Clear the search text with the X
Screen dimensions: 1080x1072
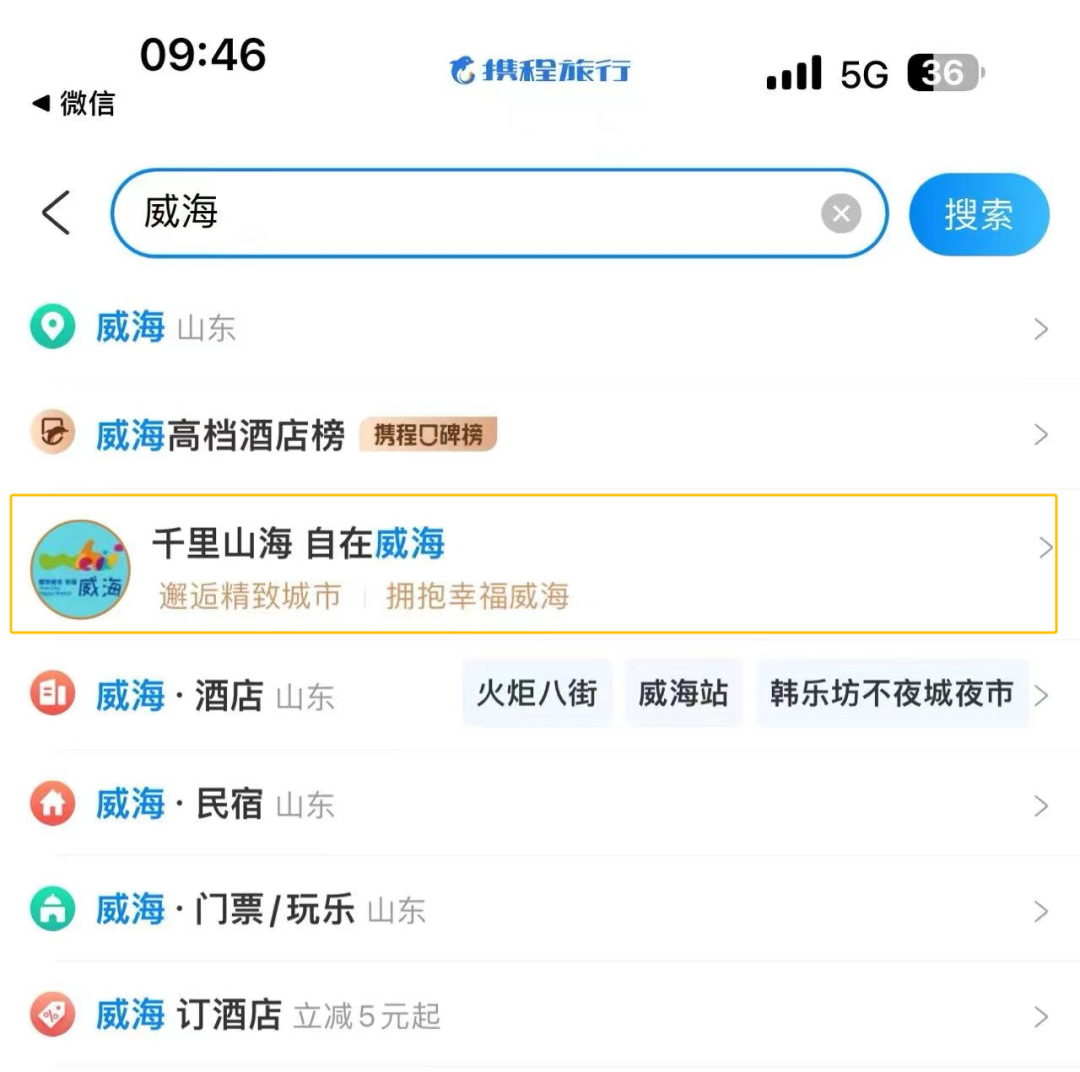841,213
